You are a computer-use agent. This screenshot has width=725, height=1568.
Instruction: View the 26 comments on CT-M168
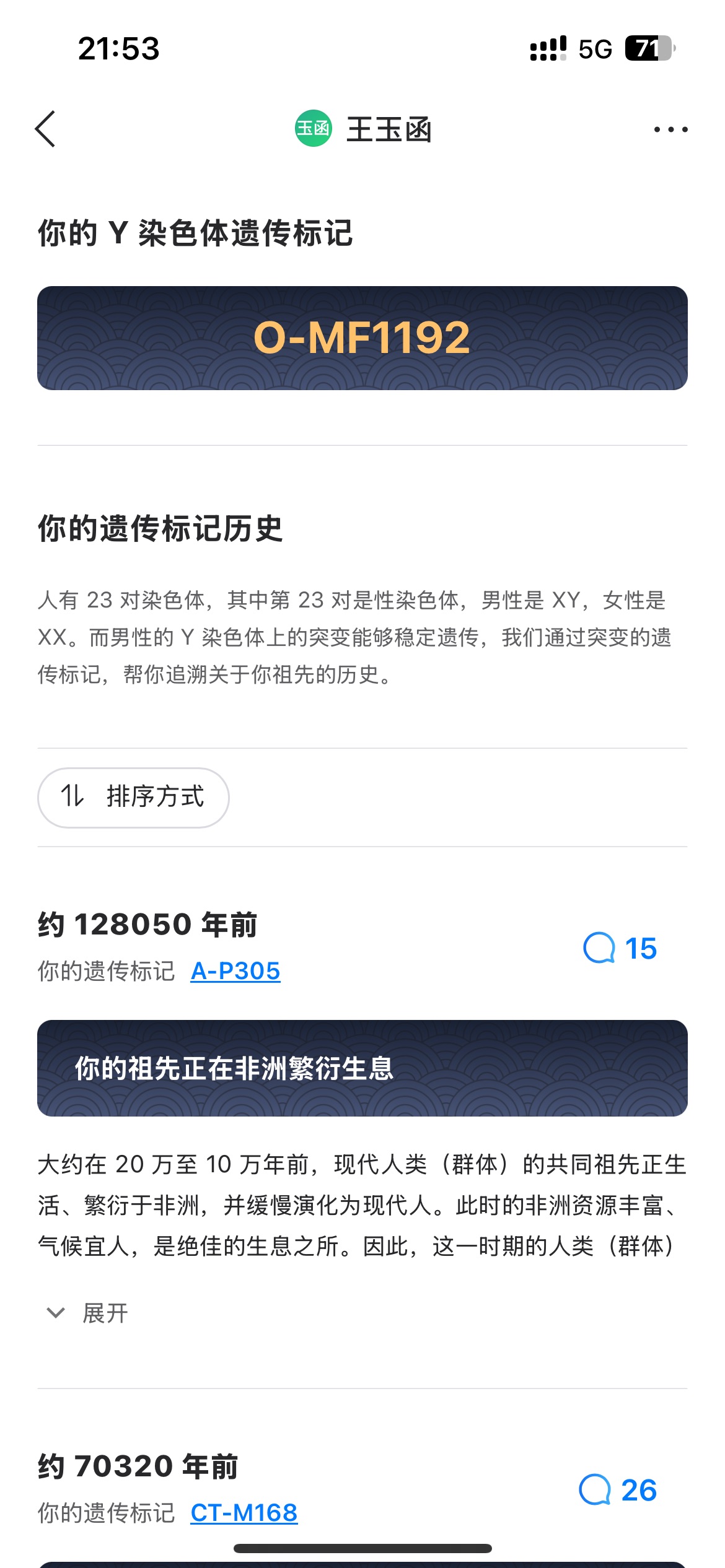pos(618,1490)
